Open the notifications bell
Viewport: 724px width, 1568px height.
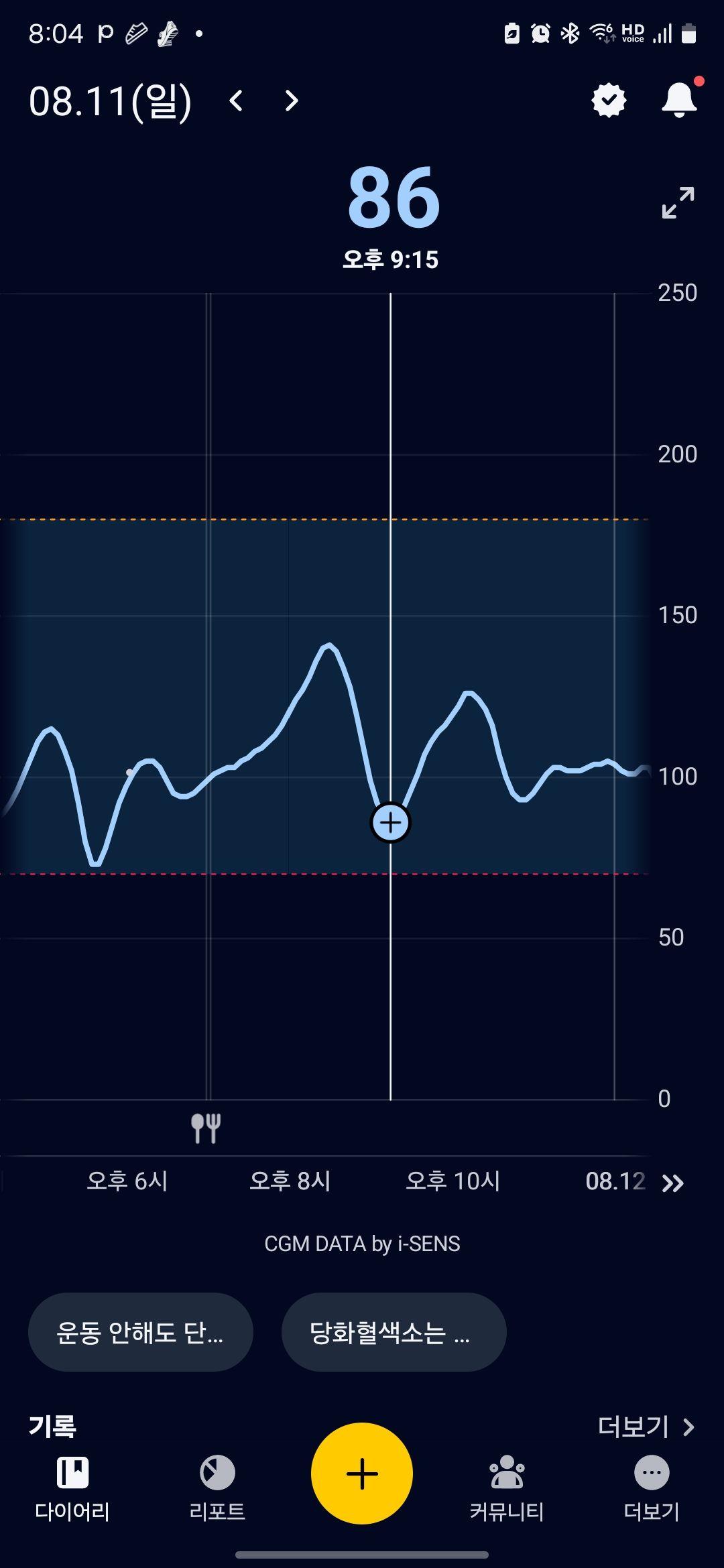[679, 101]
